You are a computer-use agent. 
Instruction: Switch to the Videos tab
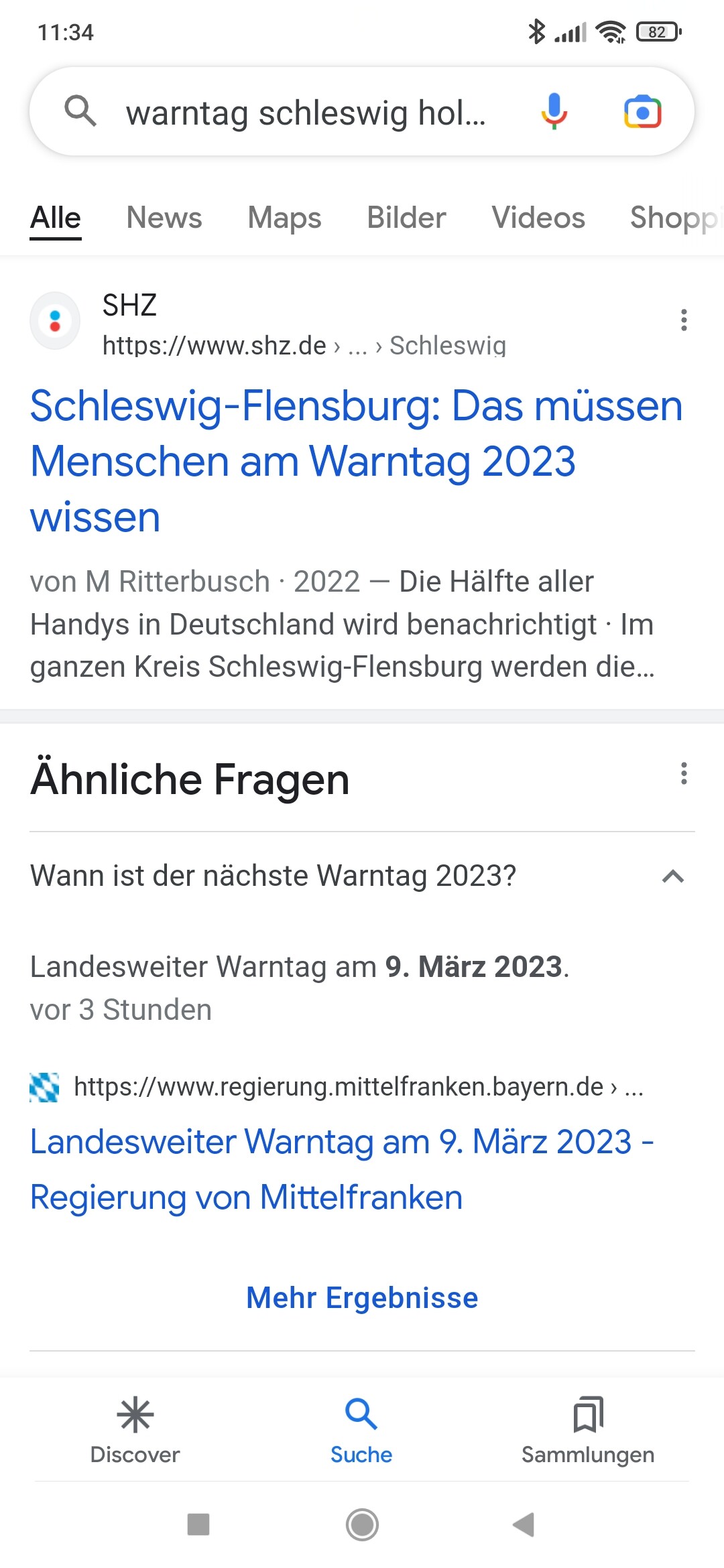click(538, 218)
